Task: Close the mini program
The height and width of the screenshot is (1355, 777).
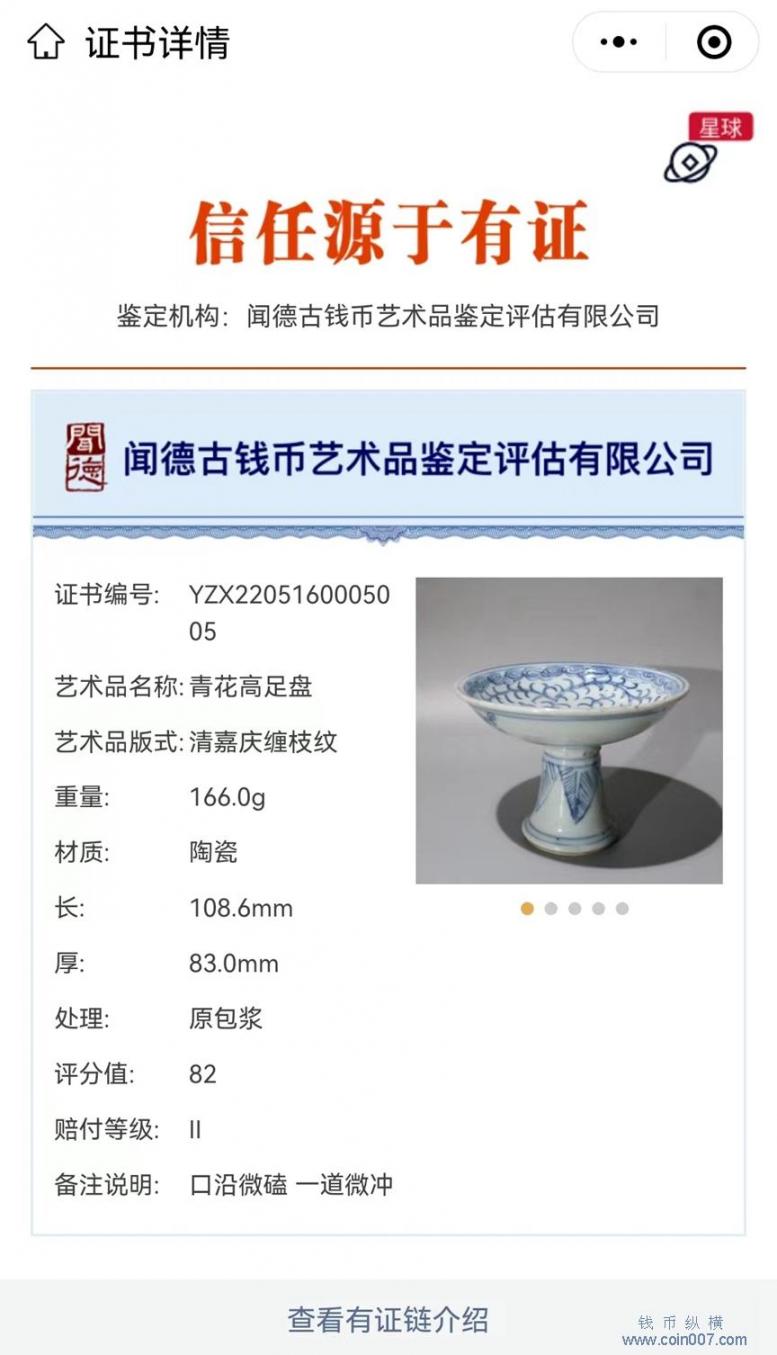Action: (713, 42)
